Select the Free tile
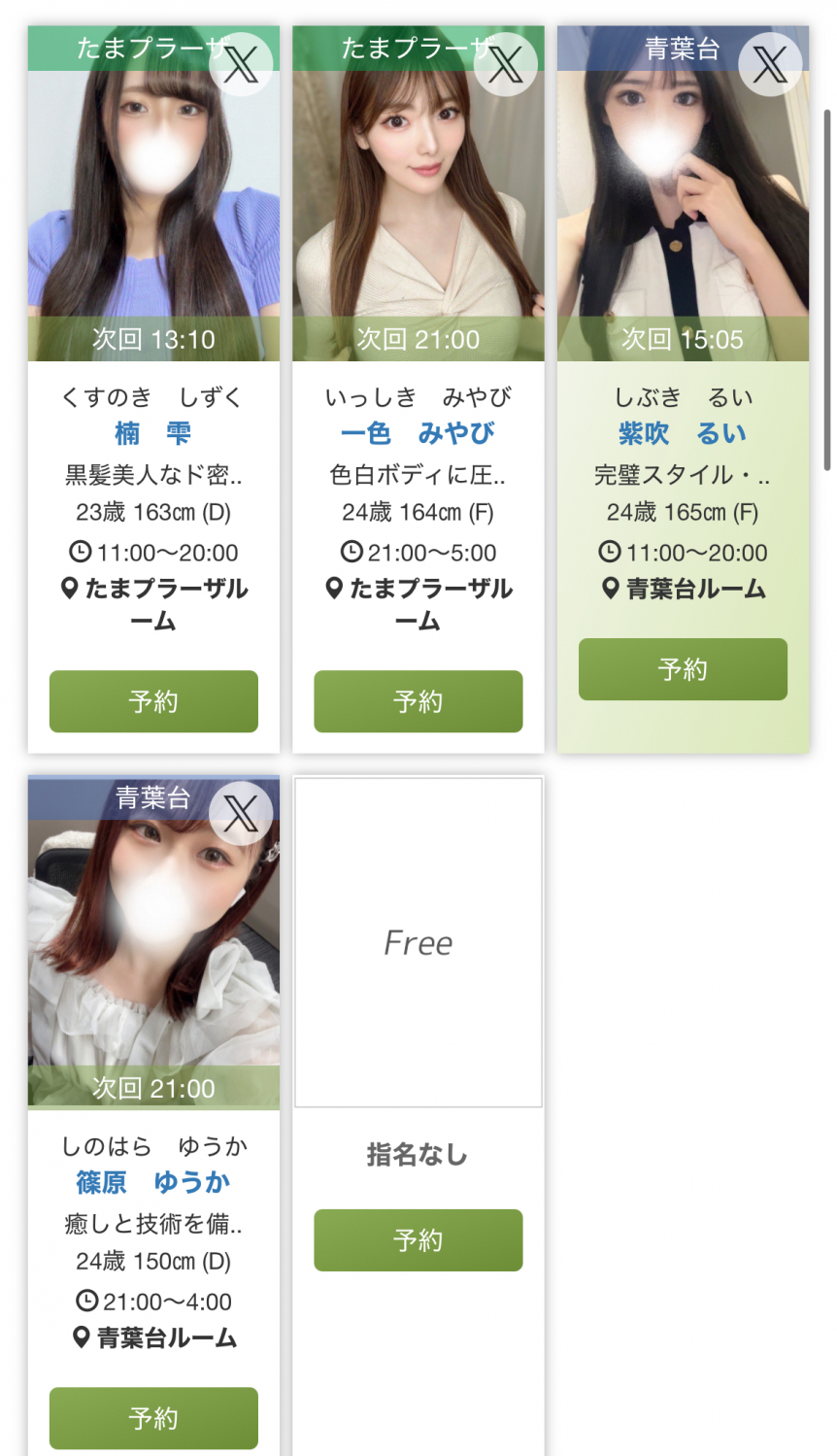Image resolution: width=837 pixels, height=1456 pixels. coord(418,942)
